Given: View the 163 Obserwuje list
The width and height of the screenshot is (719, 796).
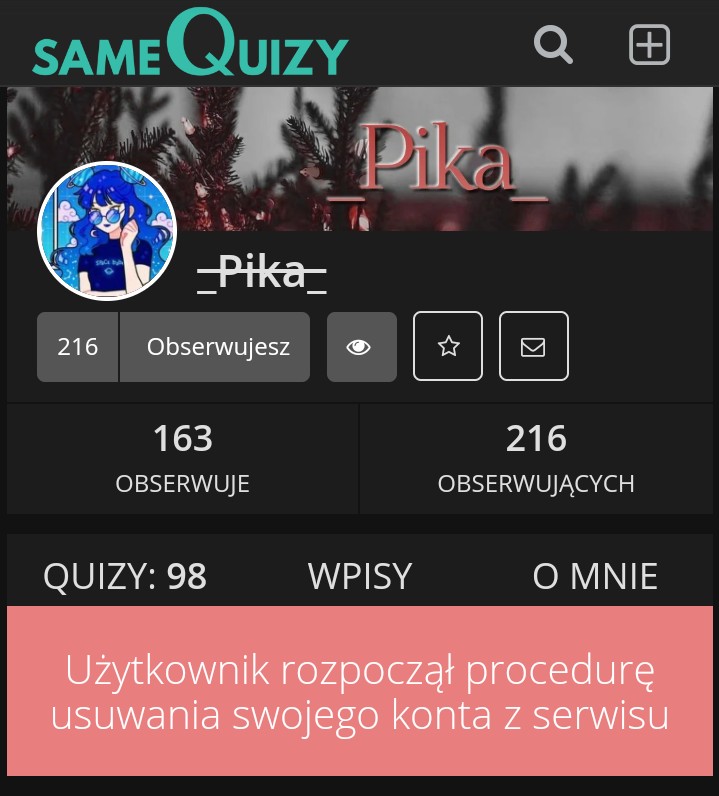Looking at the screenshot, I should coord(183,459).
